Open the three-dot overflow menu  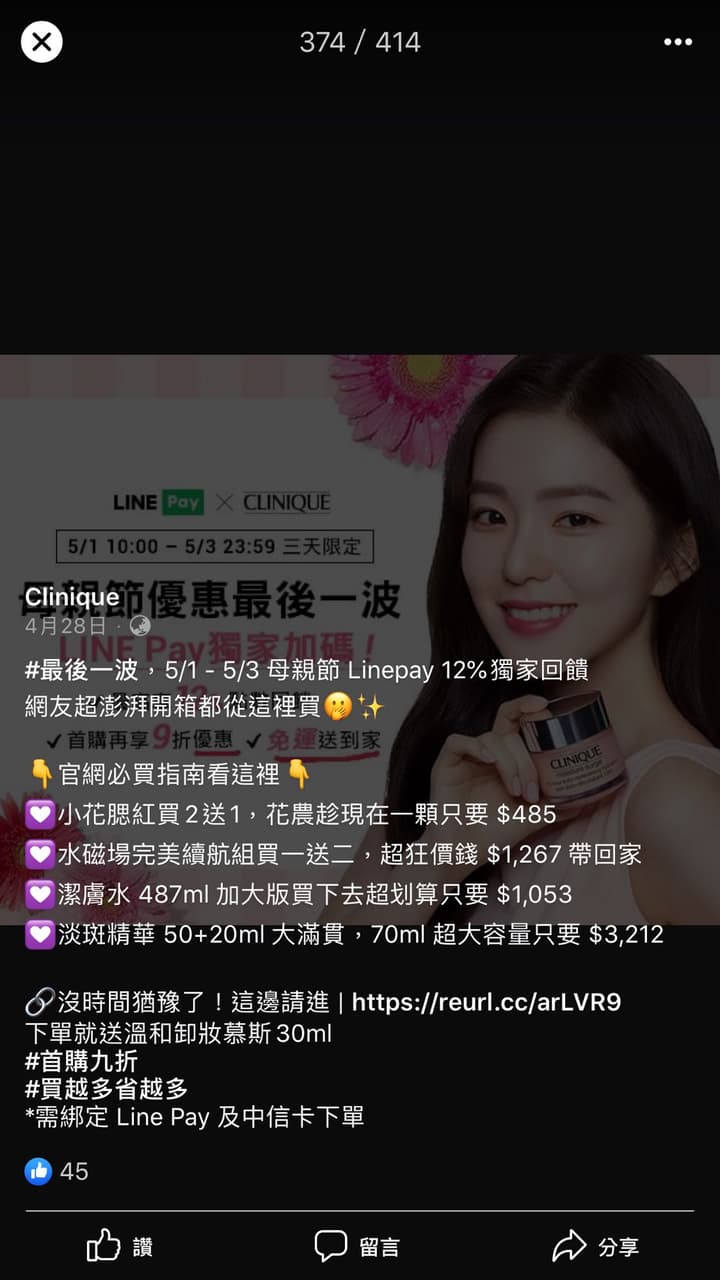(677, 42)
